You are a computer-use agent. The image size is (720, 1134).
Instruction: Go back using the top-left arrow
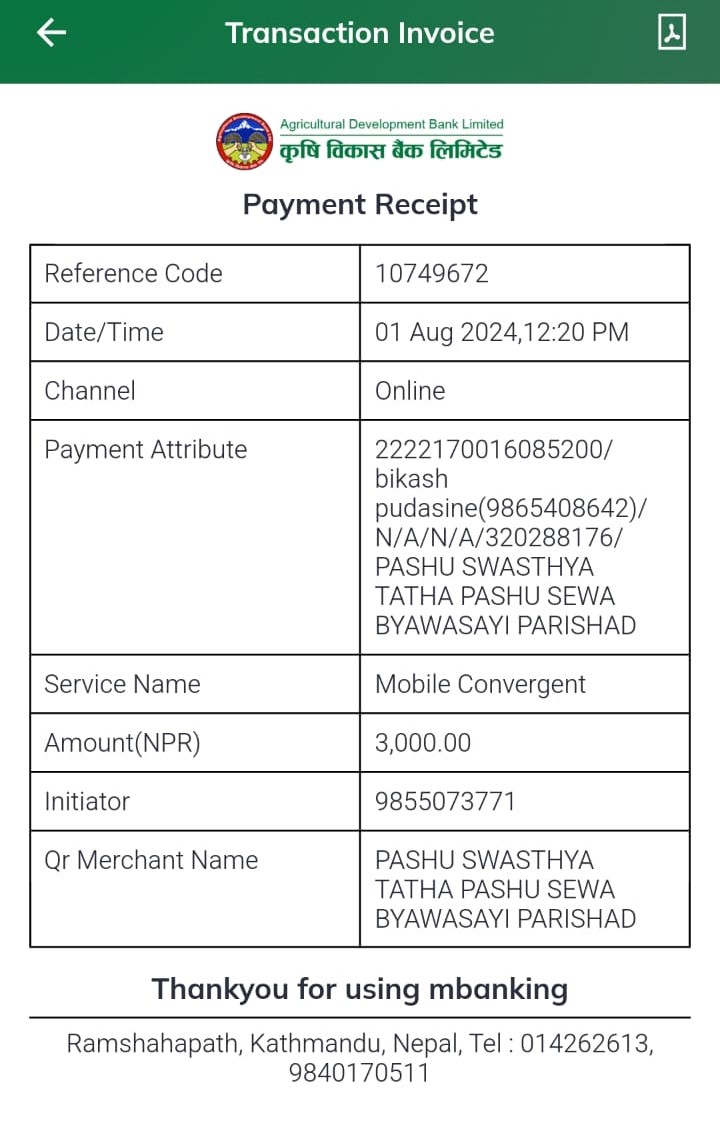51,33
